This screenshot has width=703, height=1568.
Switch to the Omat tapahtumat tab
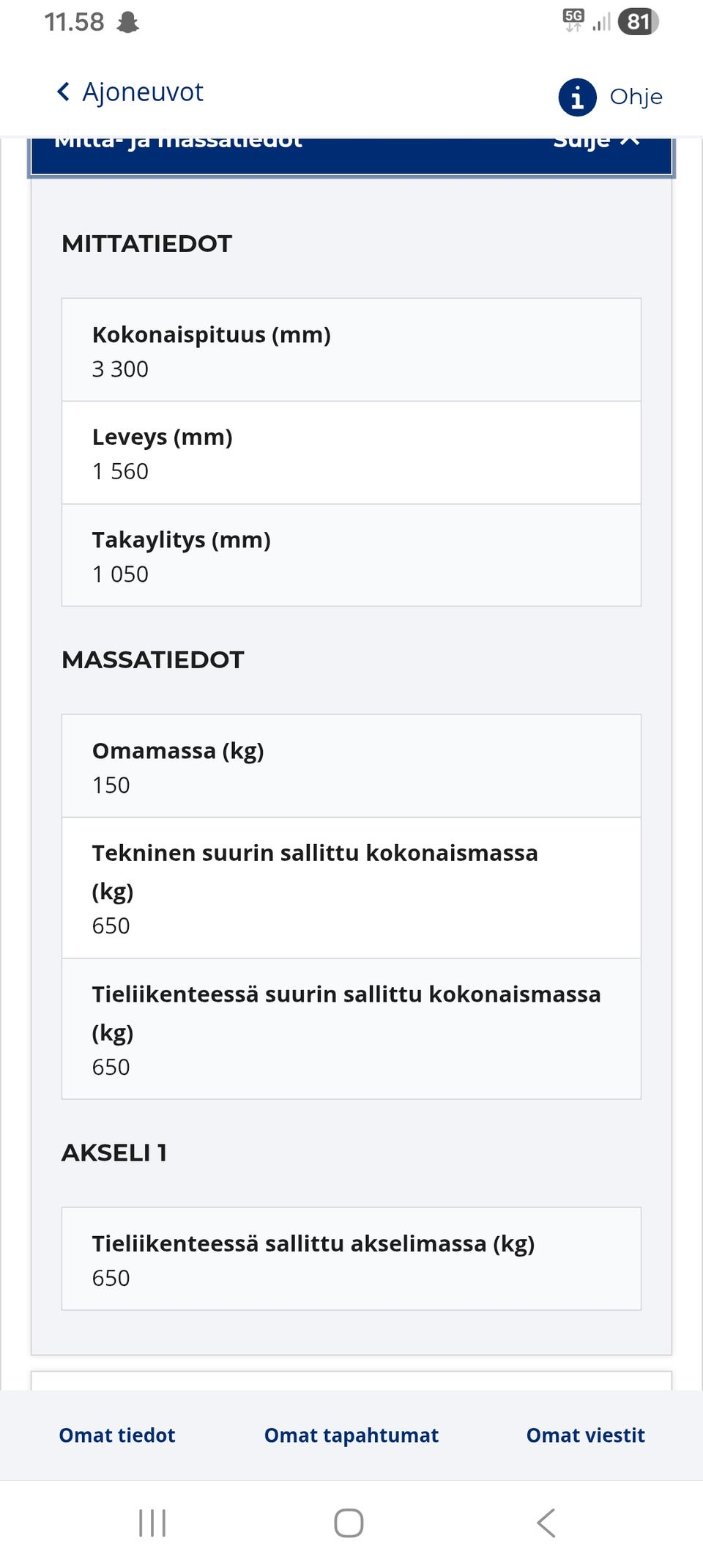tap(351, 1435)
